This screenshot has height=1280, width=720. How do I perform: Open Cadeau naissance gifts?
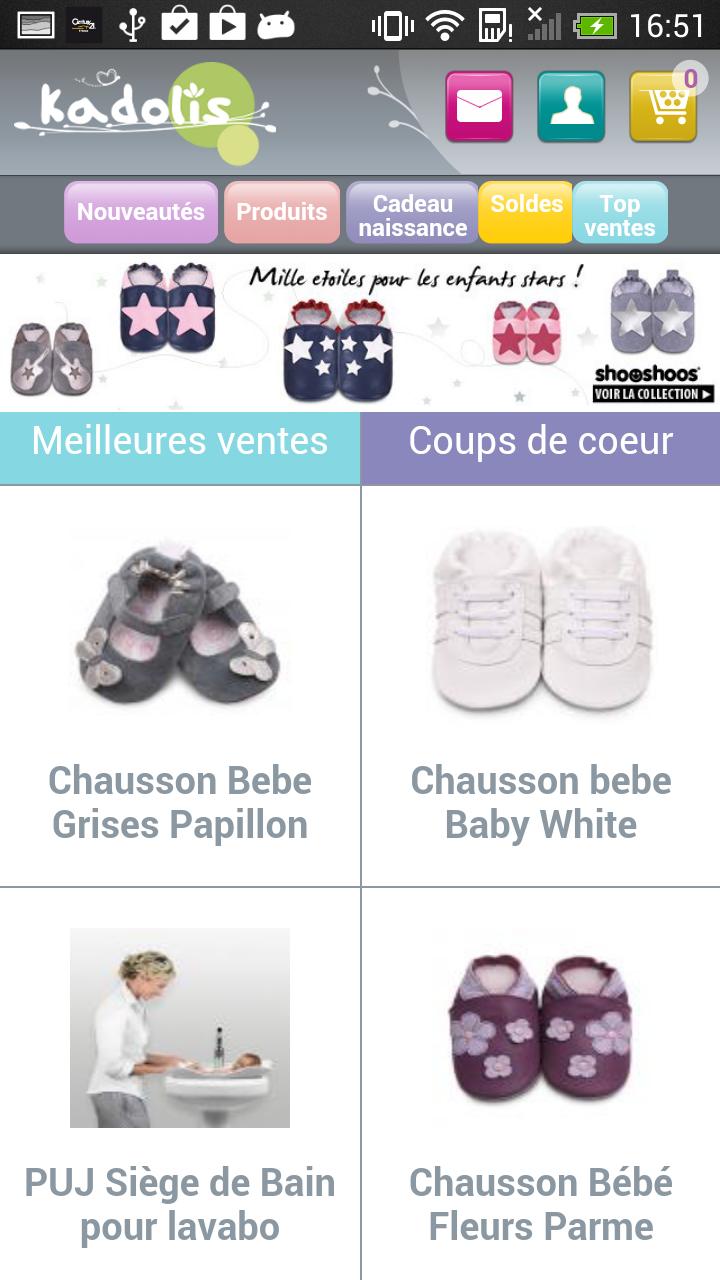(x=412, y=215)
